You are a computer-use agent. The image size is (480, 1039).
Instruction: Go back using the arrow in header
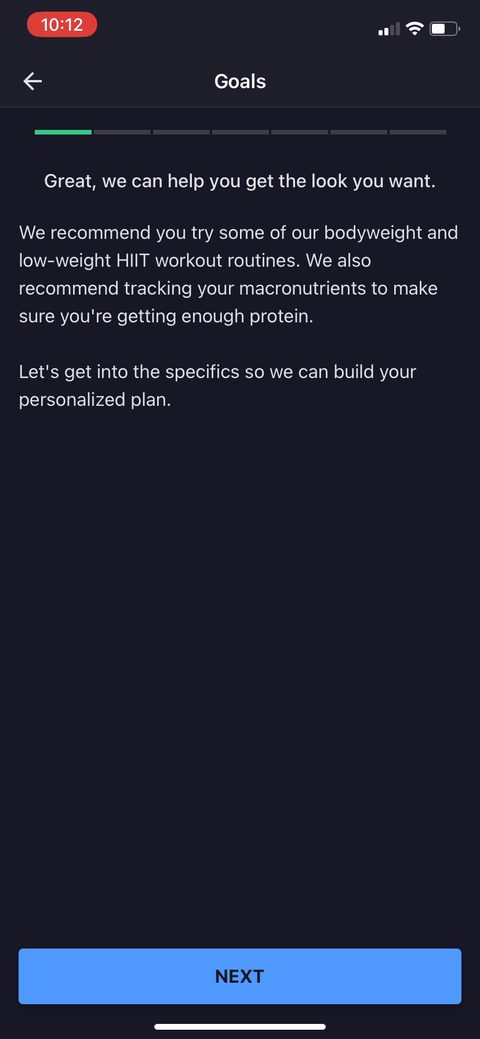pos(32,82)
